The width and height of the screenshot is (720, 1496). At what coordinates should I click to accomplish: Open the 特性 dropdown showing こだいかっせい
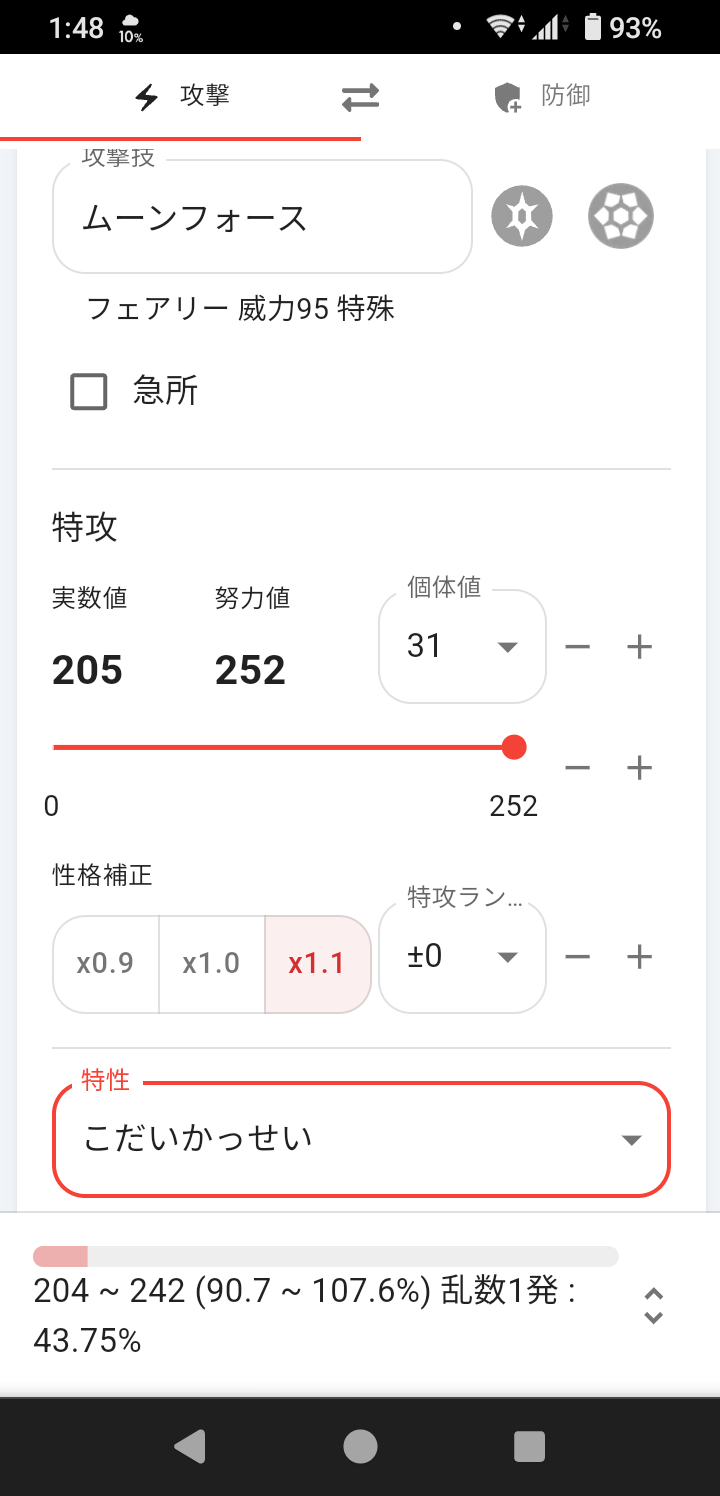tap(361, 1139)
